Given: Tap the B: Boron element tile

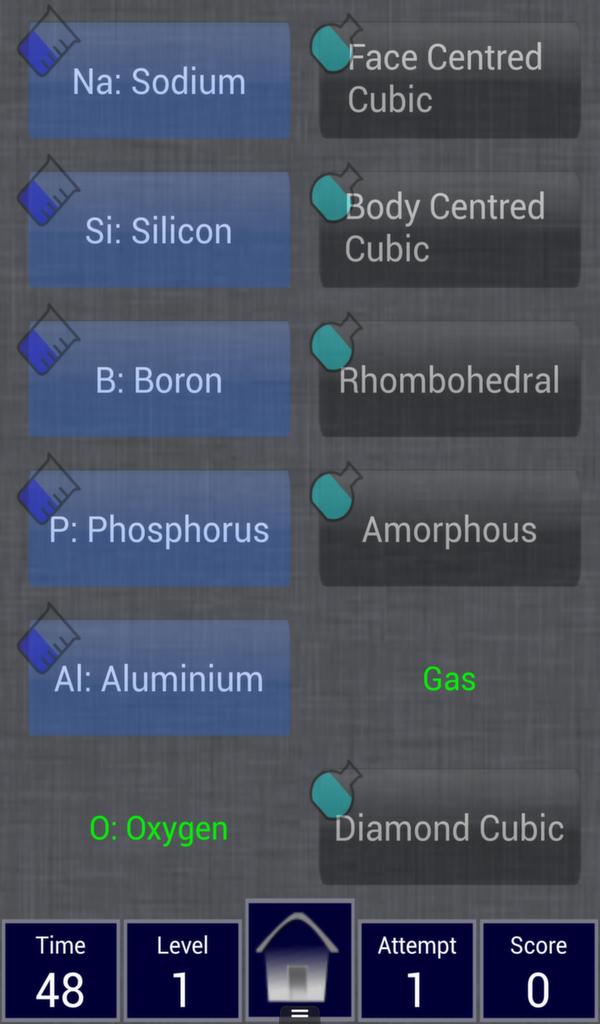Looking at the screenshot, I should coord(159,380).
